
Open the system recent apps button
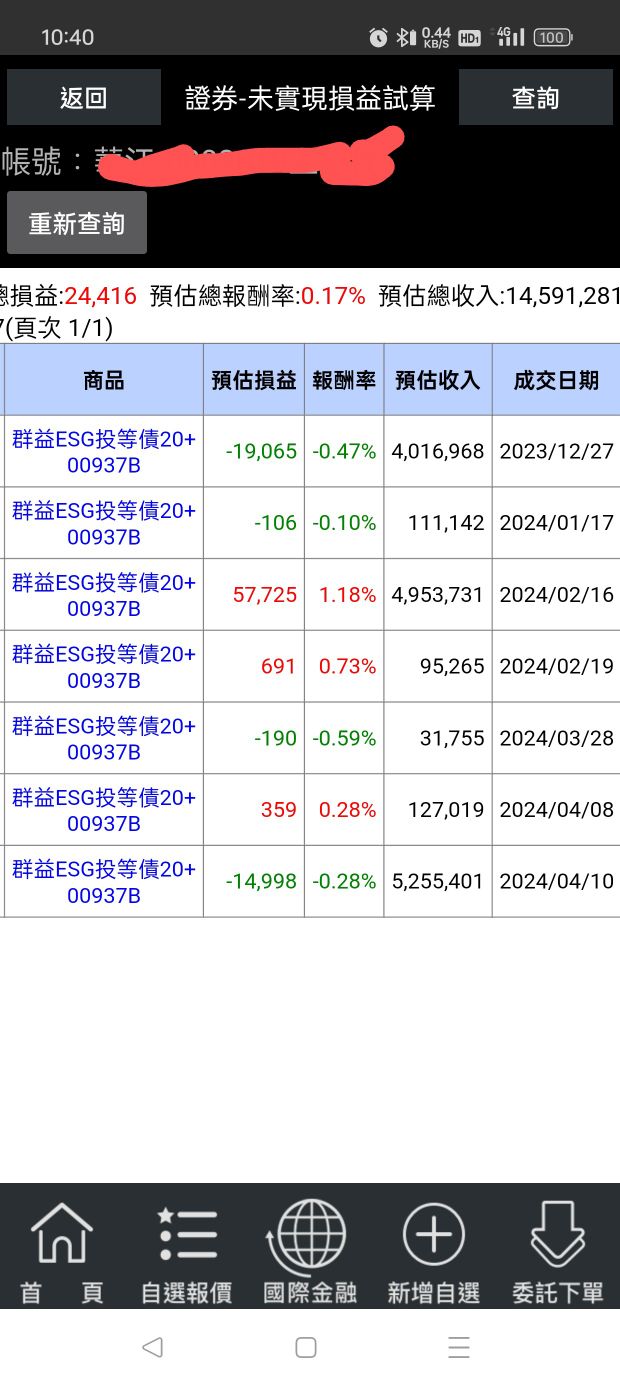(459, 1347)
